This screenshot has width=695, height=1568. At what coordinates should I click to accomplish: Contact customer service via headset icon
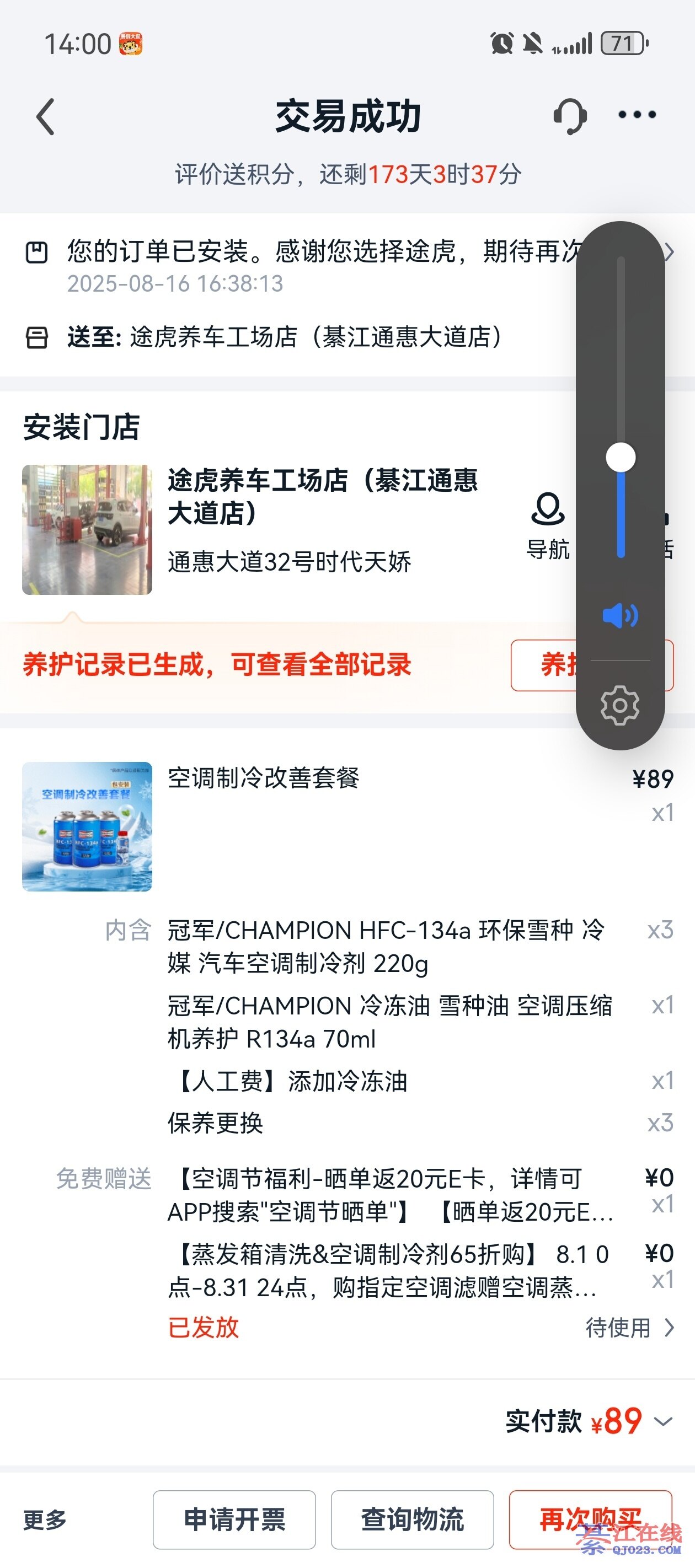(570, 116)
